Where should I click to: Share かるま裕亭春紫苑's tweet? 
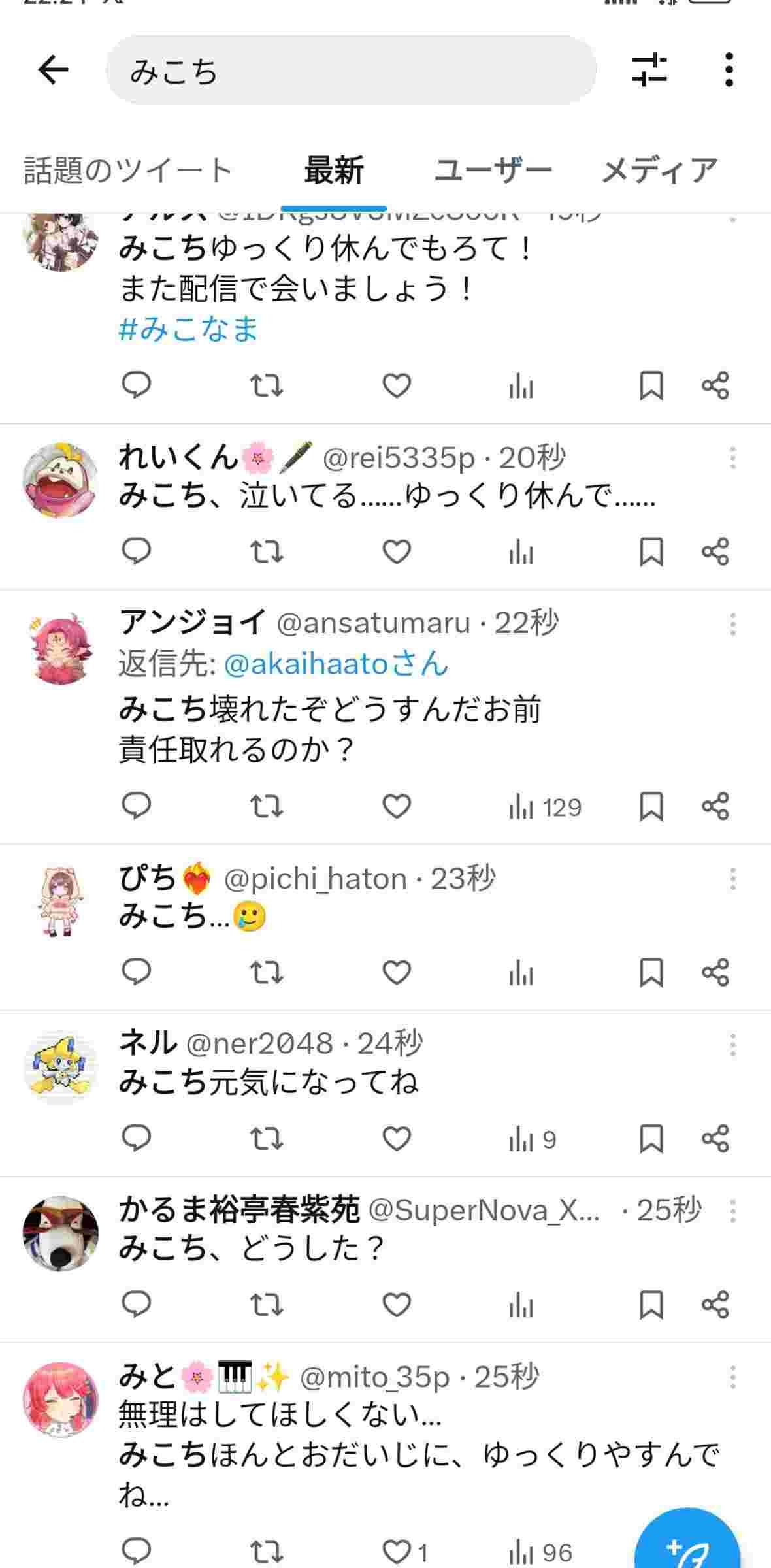715,1305
